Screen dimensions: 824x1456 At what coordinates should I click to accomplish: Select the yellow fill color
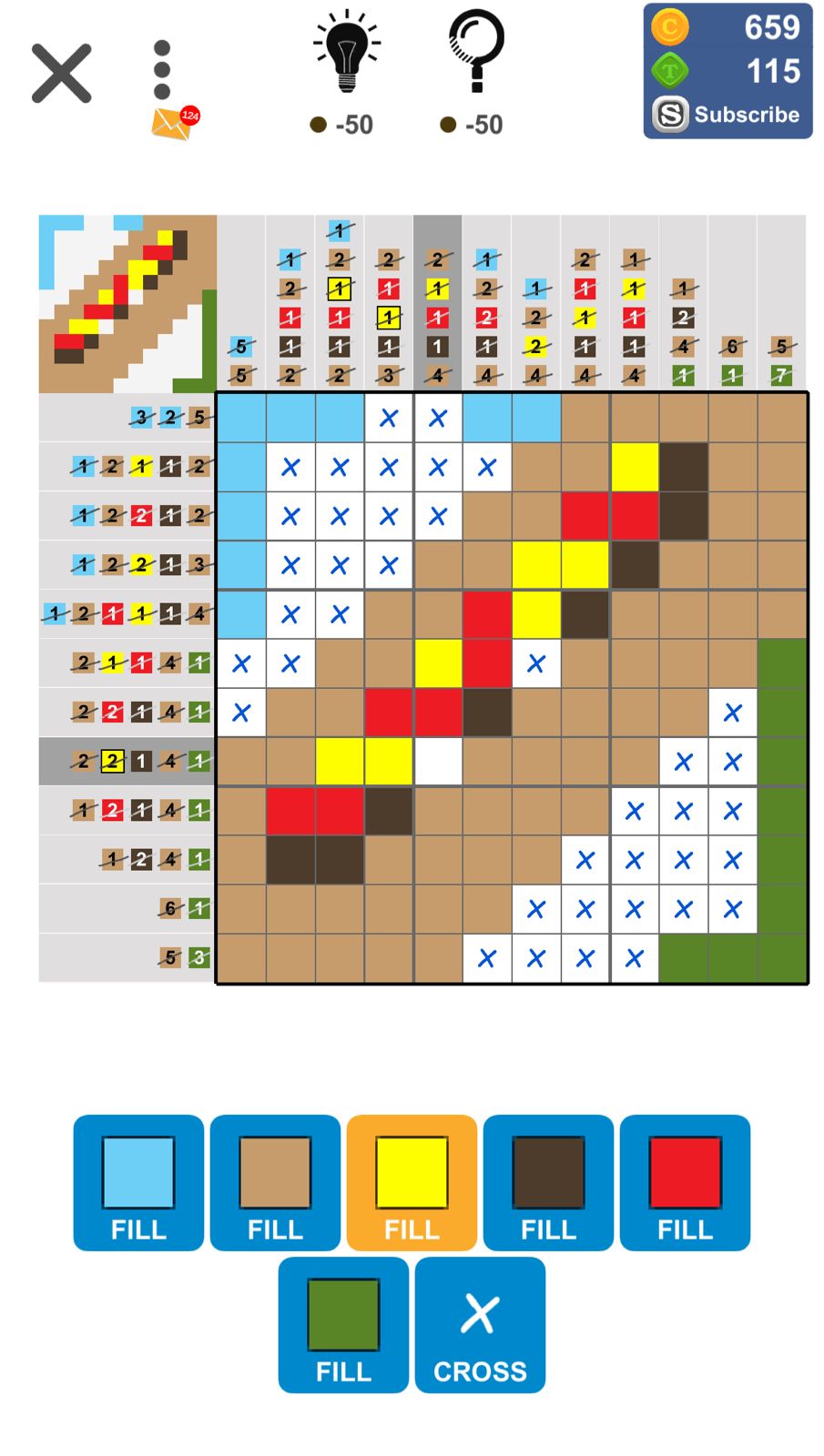(x=412, y=1182)
